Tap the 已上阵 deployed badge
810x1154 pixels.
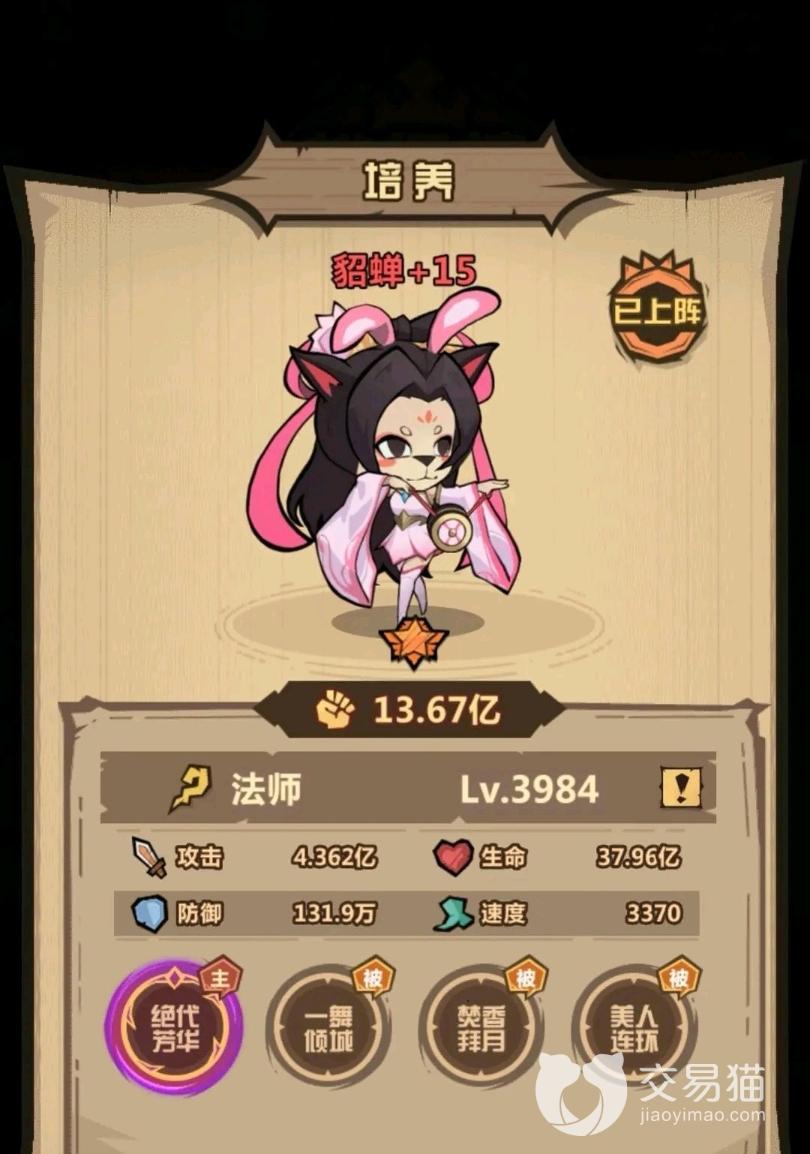point(657,309)
